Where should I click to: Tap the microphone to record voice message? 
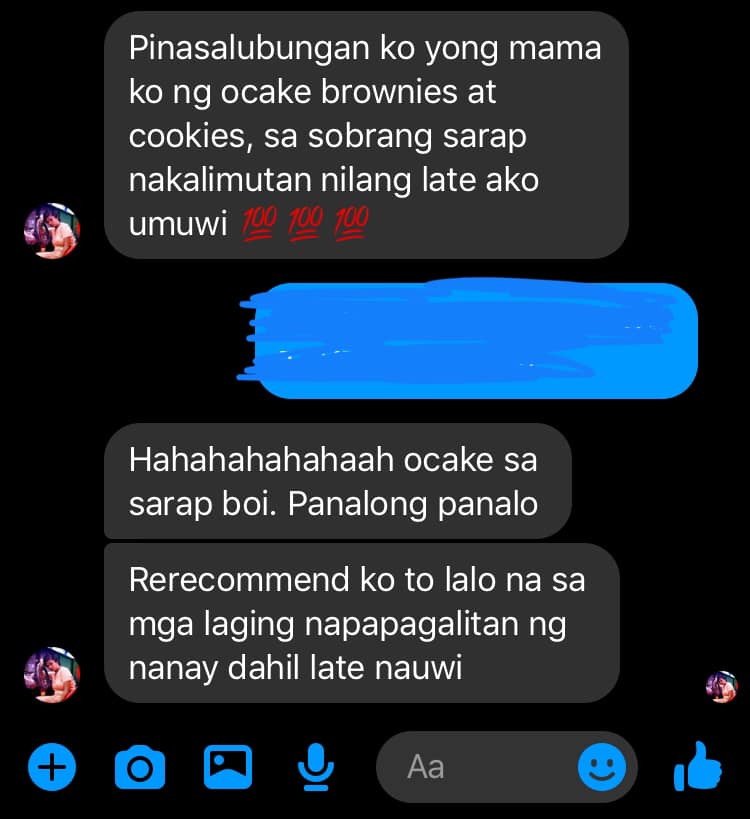[316, 767]
